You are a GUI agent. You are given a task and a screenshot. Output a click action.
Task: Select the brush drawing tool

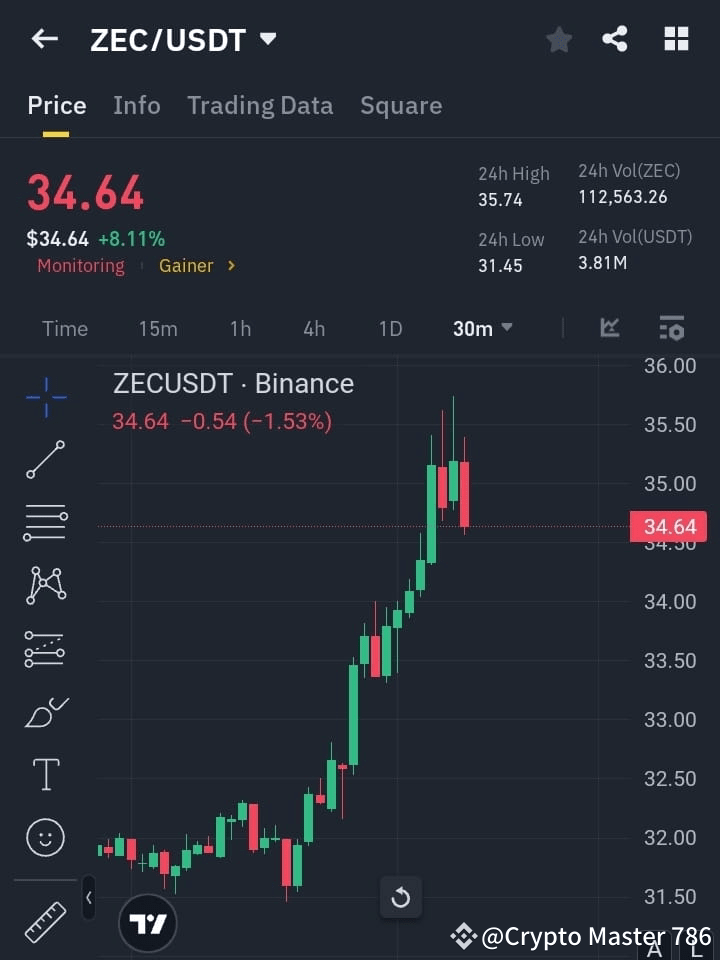[x=45, y=711]
